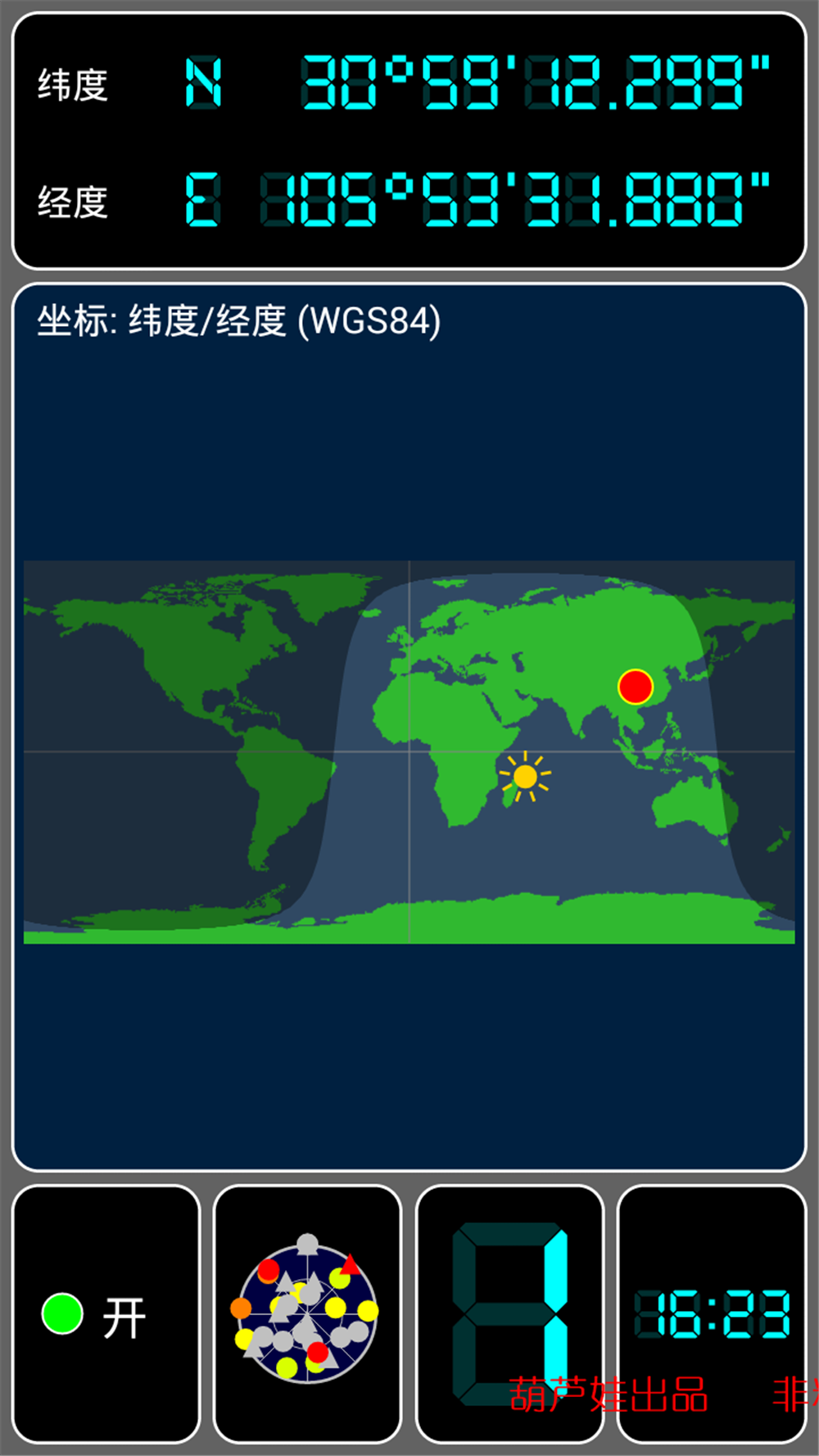
Task: Tap the sun position icon on the map
Action: 525,777
